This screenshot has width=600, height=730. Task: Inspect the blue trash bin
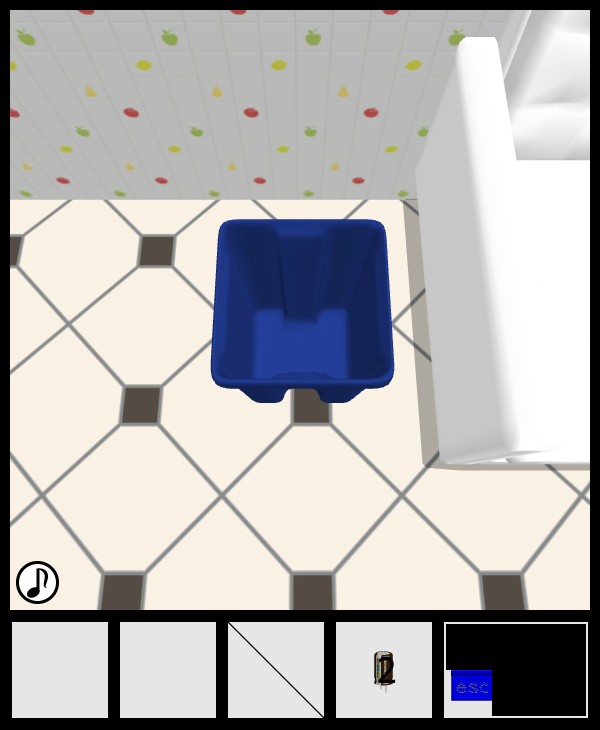[x=302, y=310]
